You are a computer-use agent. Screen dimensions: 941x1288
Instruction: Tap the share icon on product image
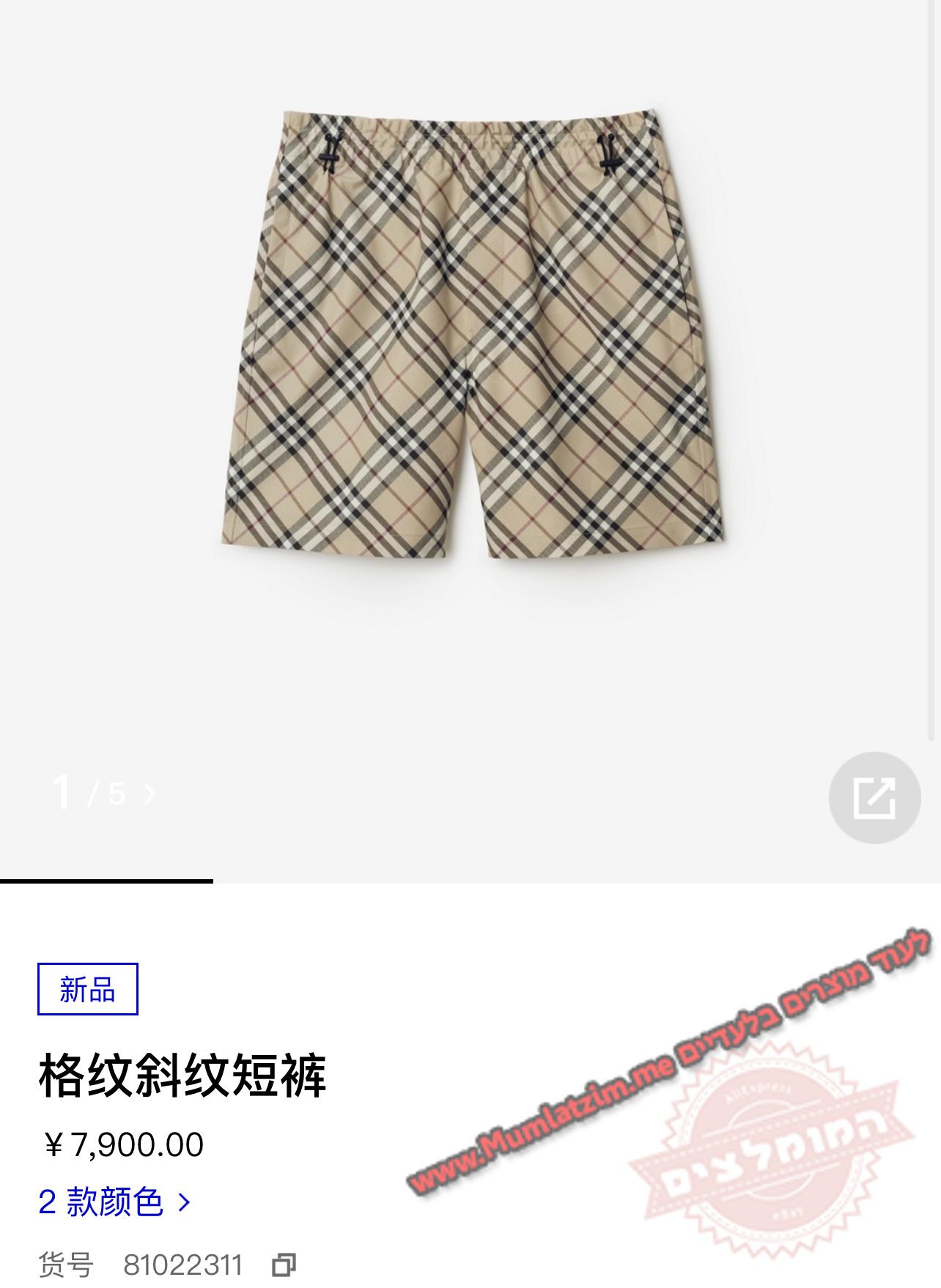pos(874,797)
